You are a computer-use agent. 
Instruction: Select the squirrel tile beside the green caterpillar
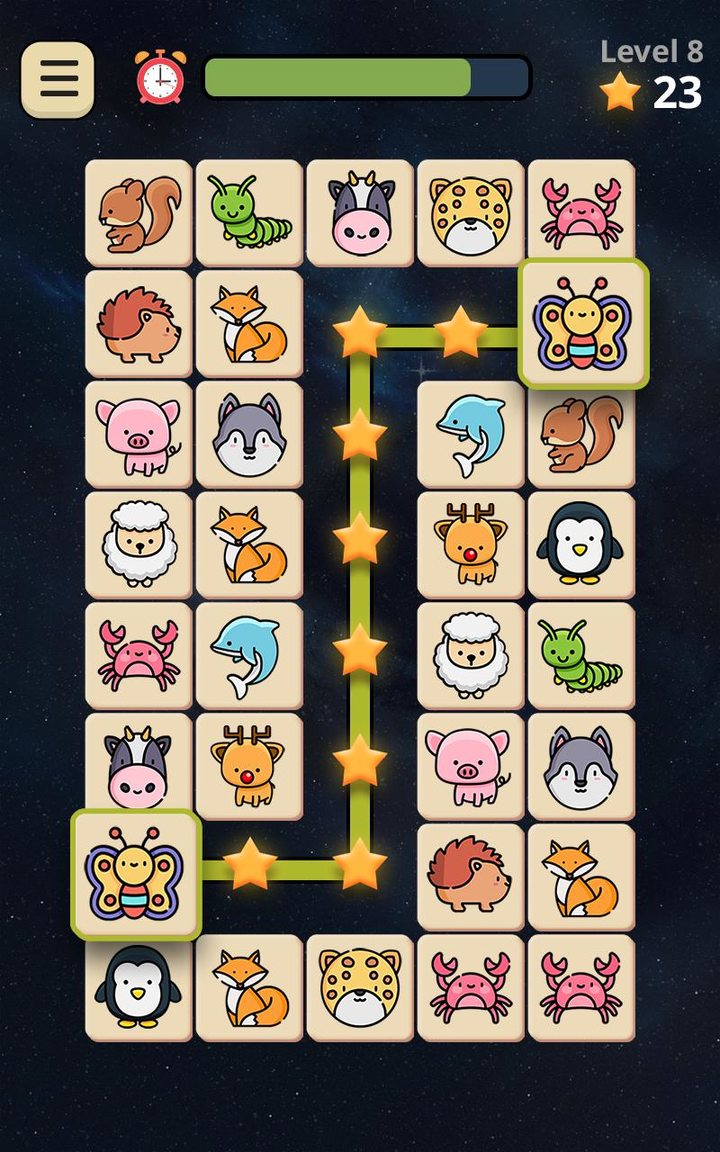pyautogui.click(x=139, y=212)
